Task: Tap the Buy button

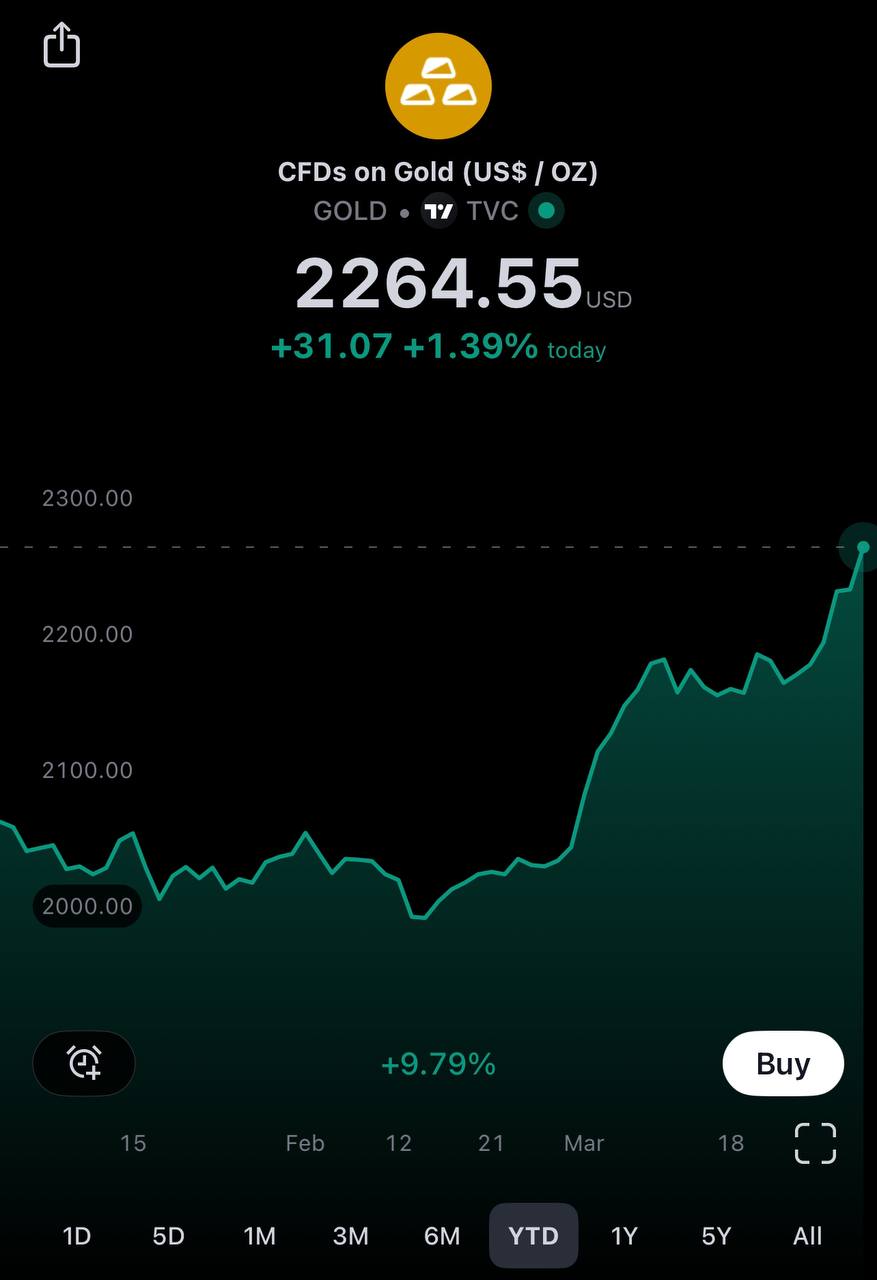Action: pos(783,1063)
